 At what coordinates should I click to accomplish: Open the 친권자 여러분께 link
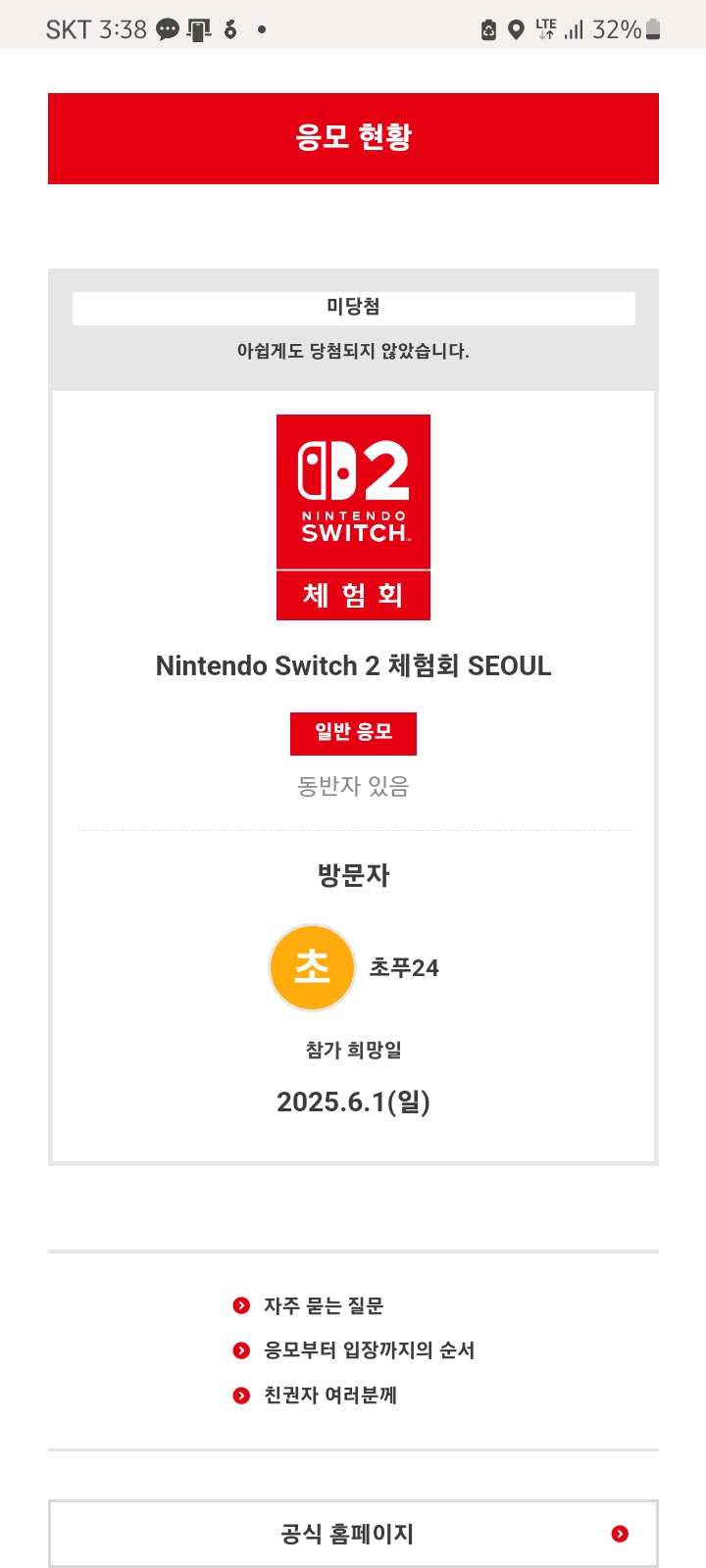tap(315, 1396)
